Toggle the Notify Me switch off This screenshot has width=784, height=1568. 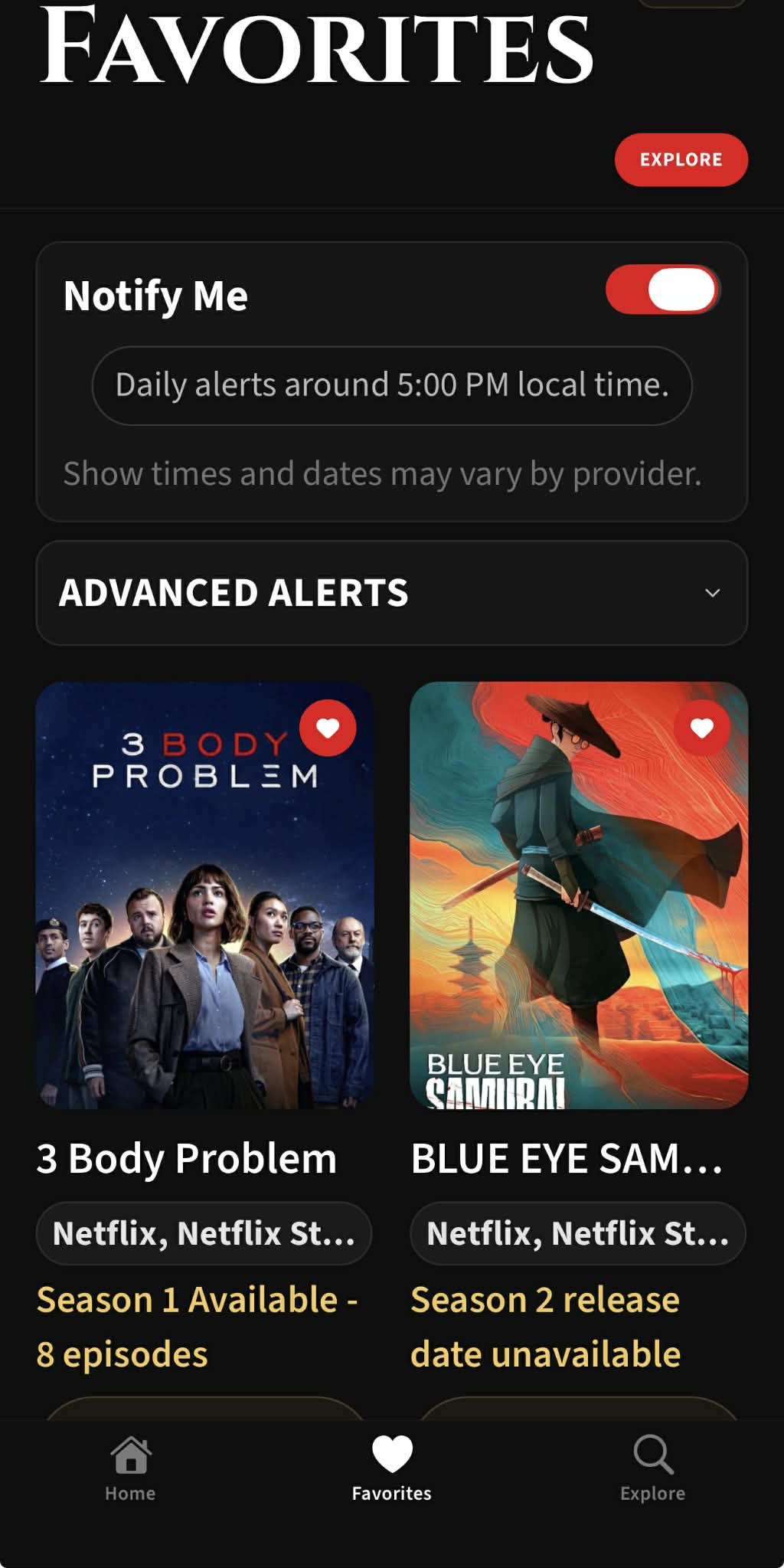pos(665,290)
